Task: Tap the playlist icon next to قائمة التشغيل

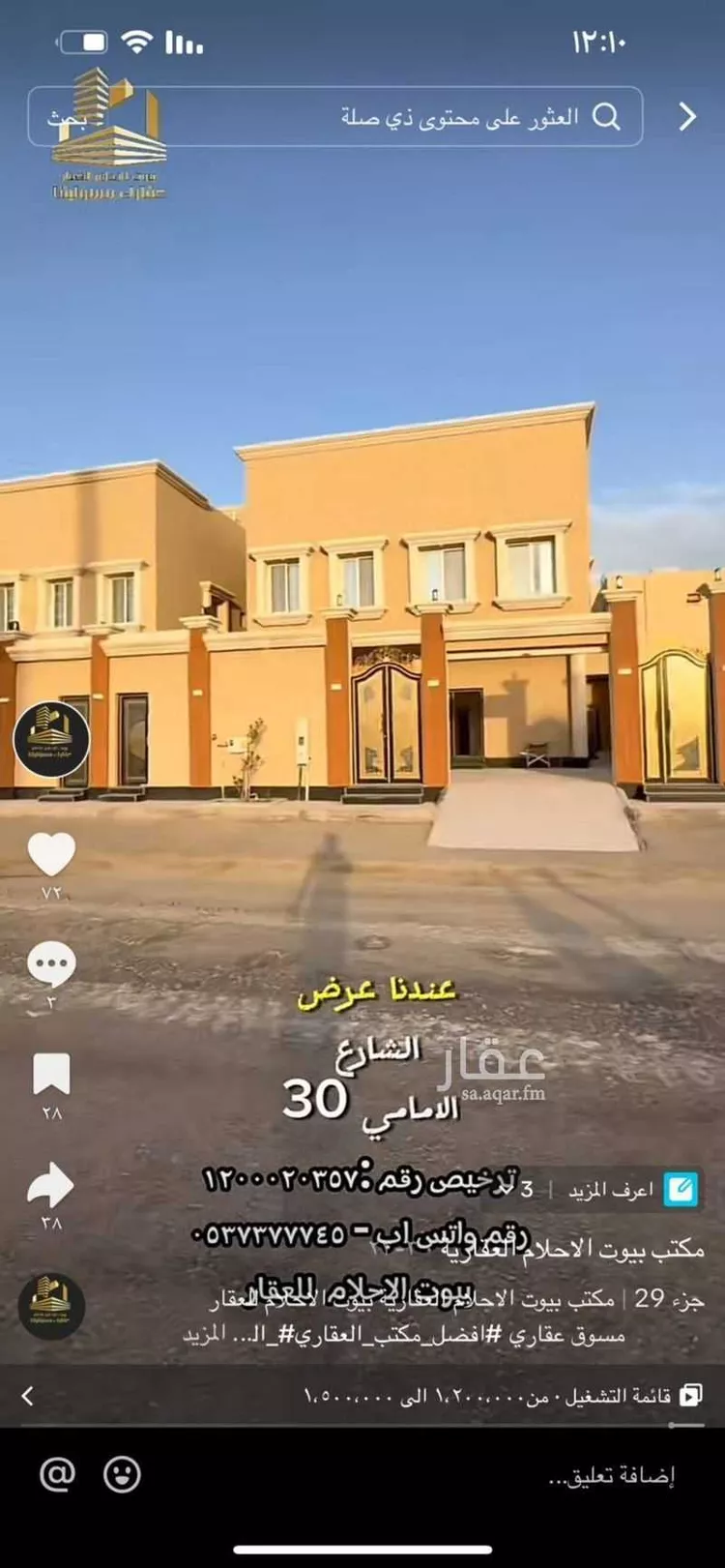Action: coord(688,1394)
